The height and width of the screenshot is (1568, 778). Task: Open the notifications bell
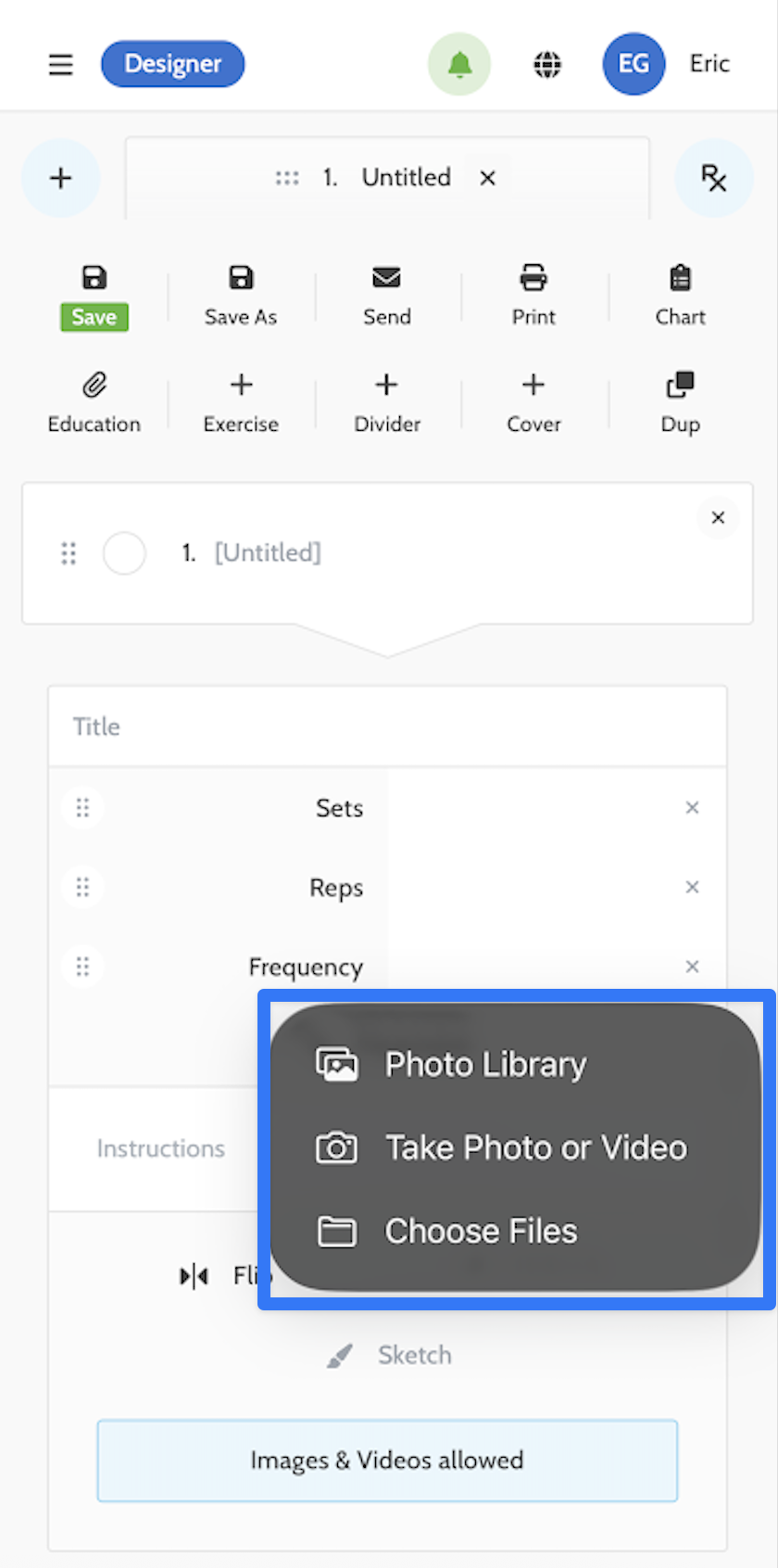(x=459, y=64)
